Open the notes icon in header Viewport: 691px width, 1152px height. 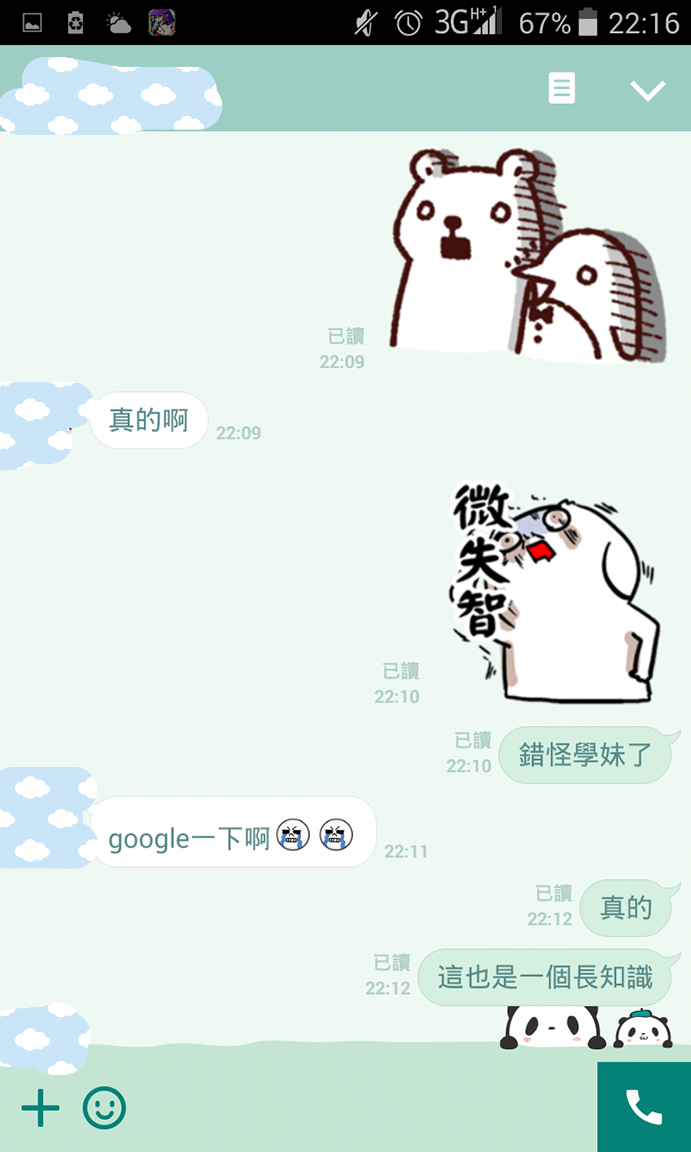562,89
